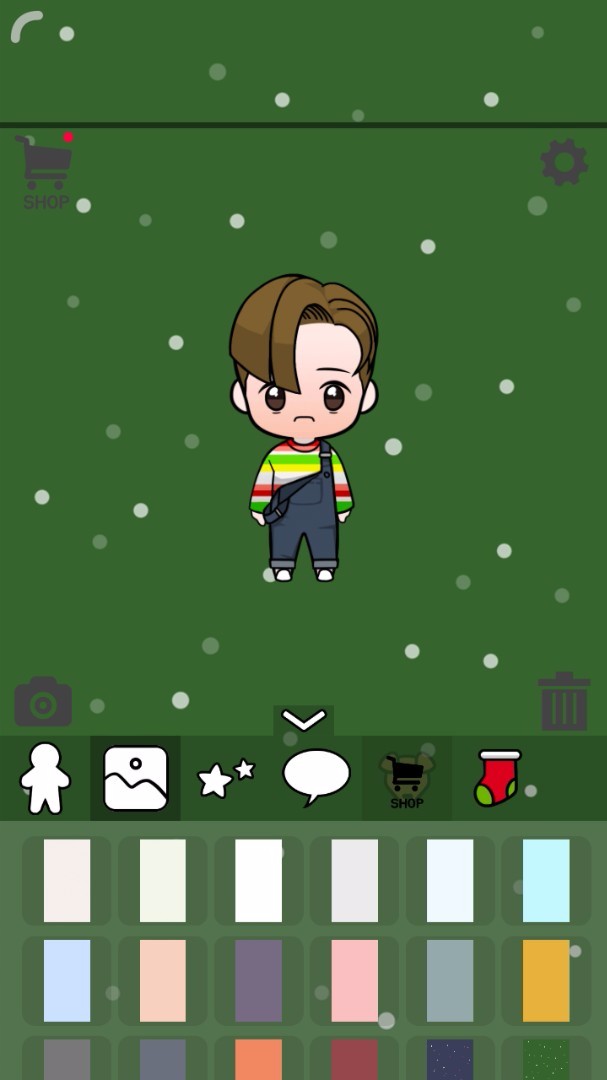Choose the dark red background swatch
This screenshot has width=607, height=1080.
click(x=354, y=1060)
